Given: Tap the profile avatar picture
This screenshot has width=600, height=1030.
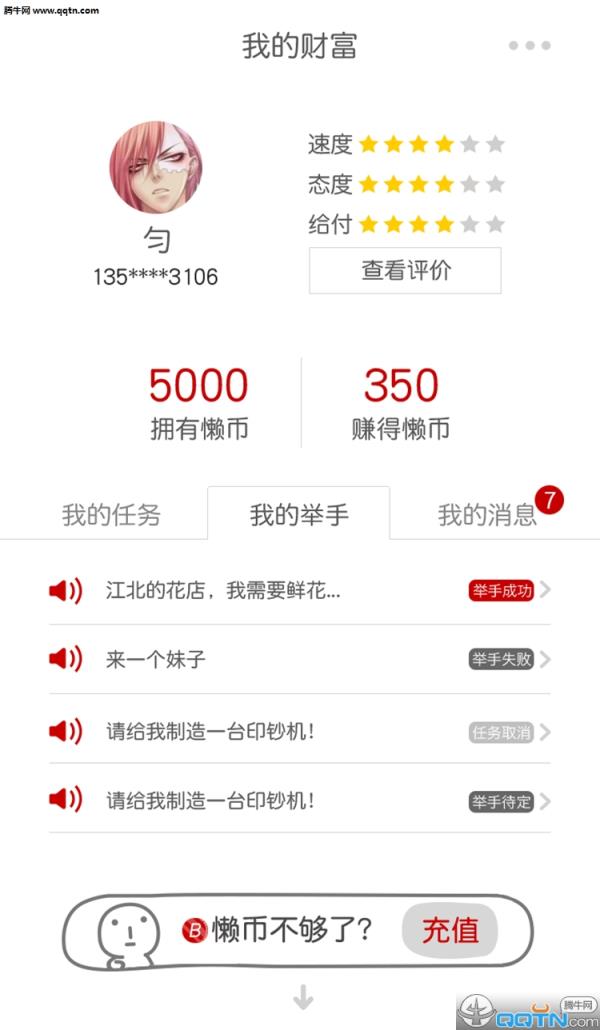Looking at the screenshot, I should coord(155,167).
